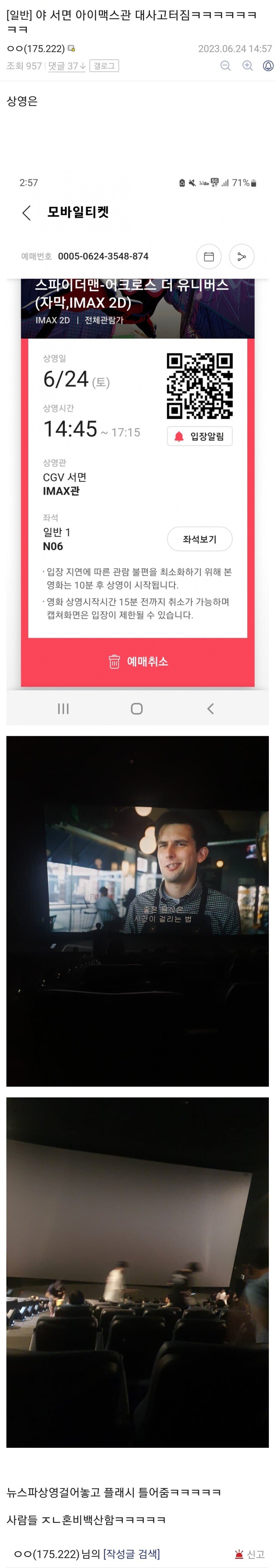Open the photo of the smiling man on screen
The image size is (275, 1568).
[x=137, y=911]
